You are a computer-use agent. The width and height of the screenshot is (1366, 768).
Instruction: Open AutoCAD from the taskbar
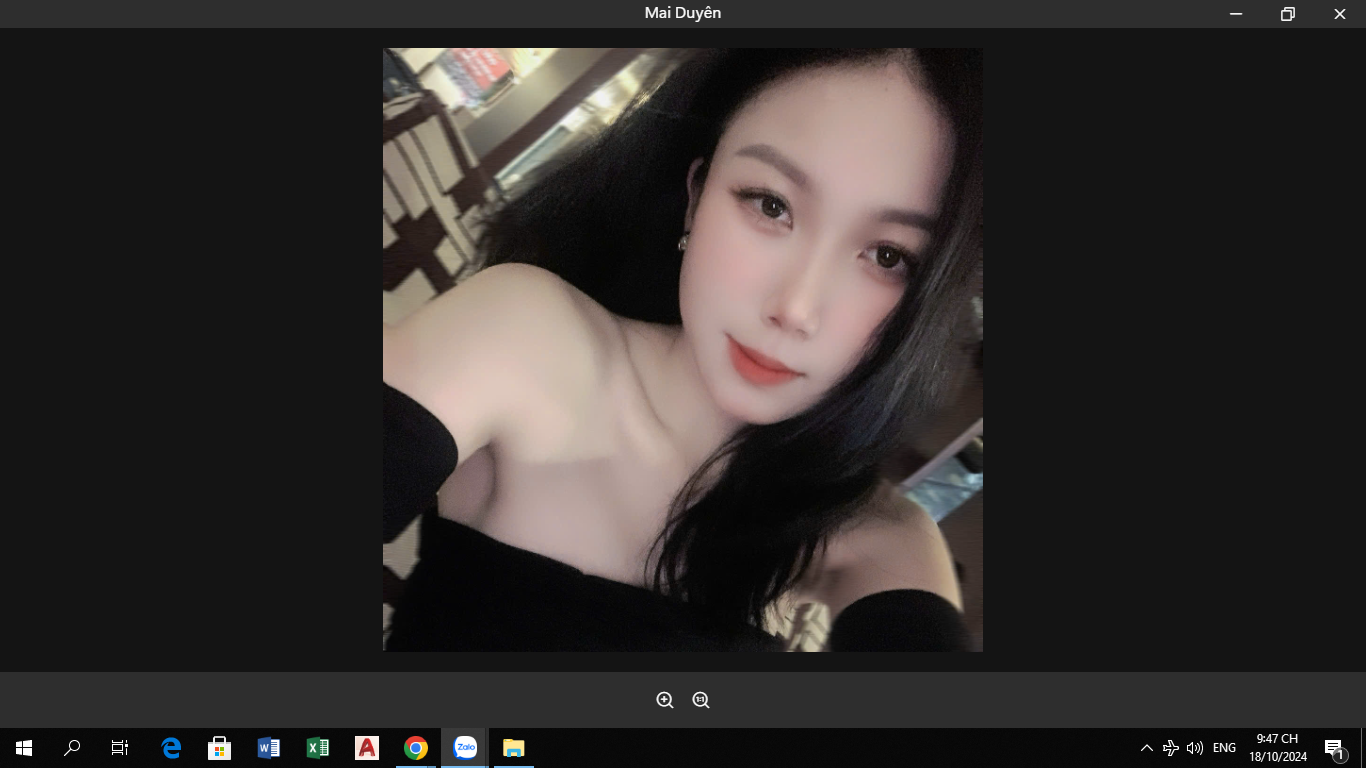point(367,748)
